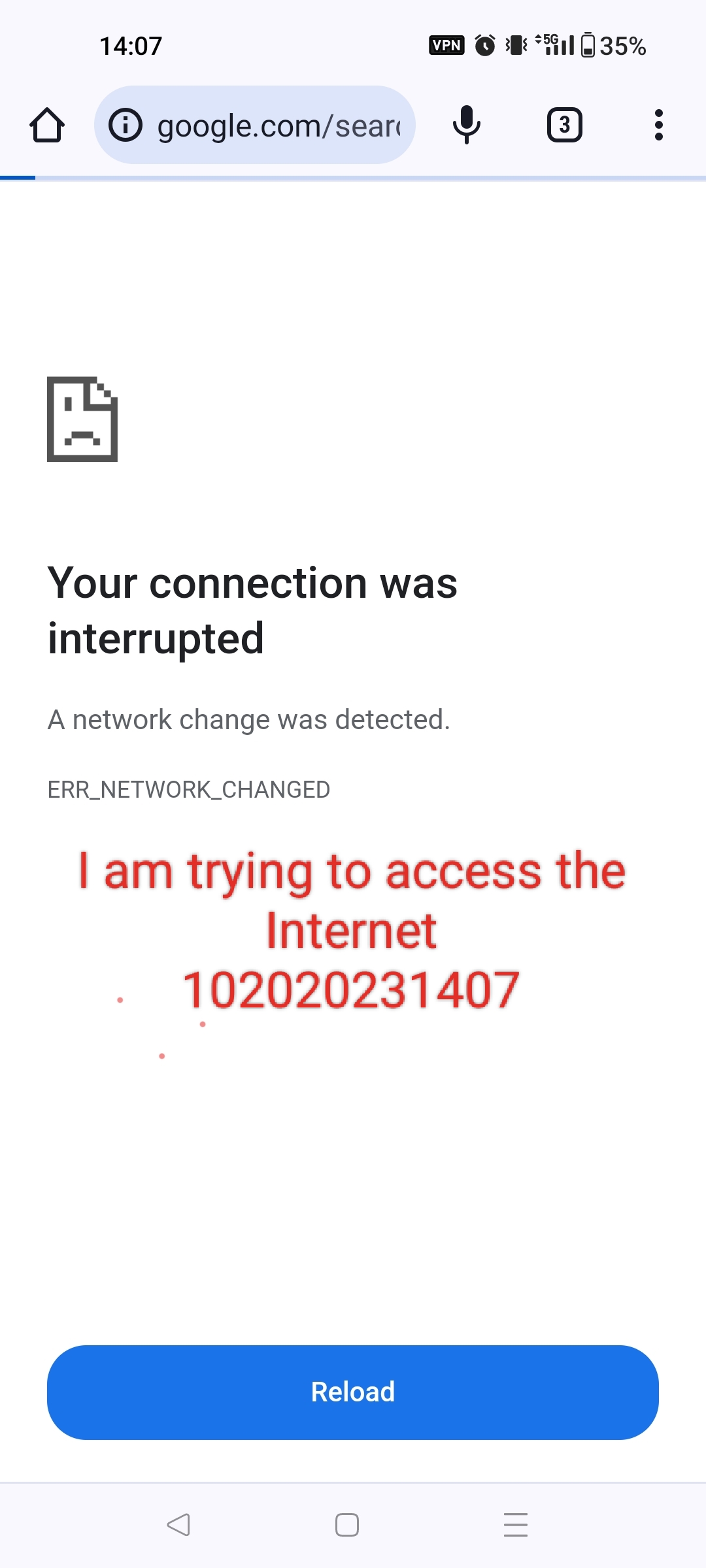The width and height of the screenshot is (706, 1568).
Task: Open the browser home page icon
Action: (x=47, y=125)
